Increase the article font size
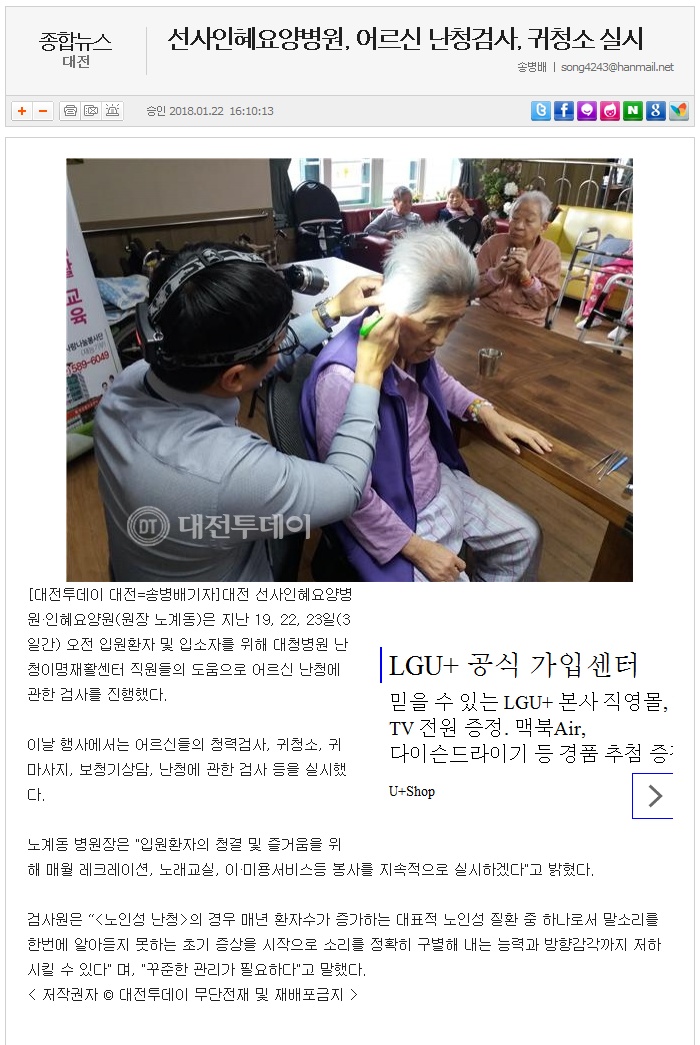The image size is (700, 1045). tap(21, 111)
